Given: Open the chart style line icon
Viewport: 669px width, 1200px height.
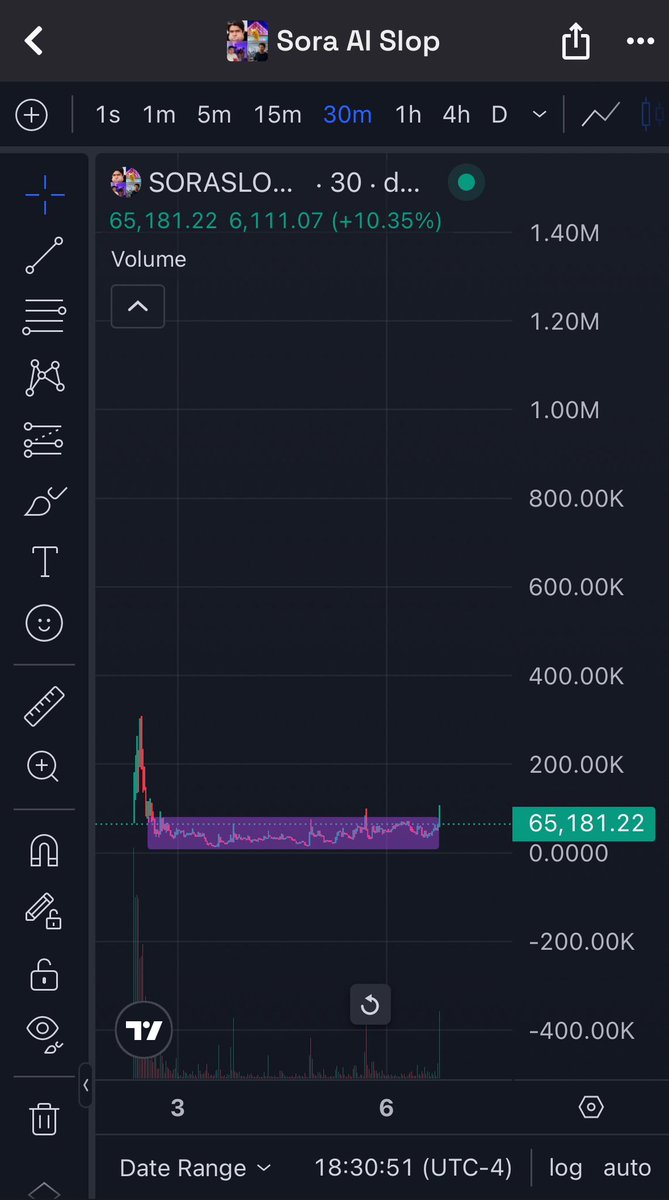Looking at the screenshot, I should click(x=600, y=115).
